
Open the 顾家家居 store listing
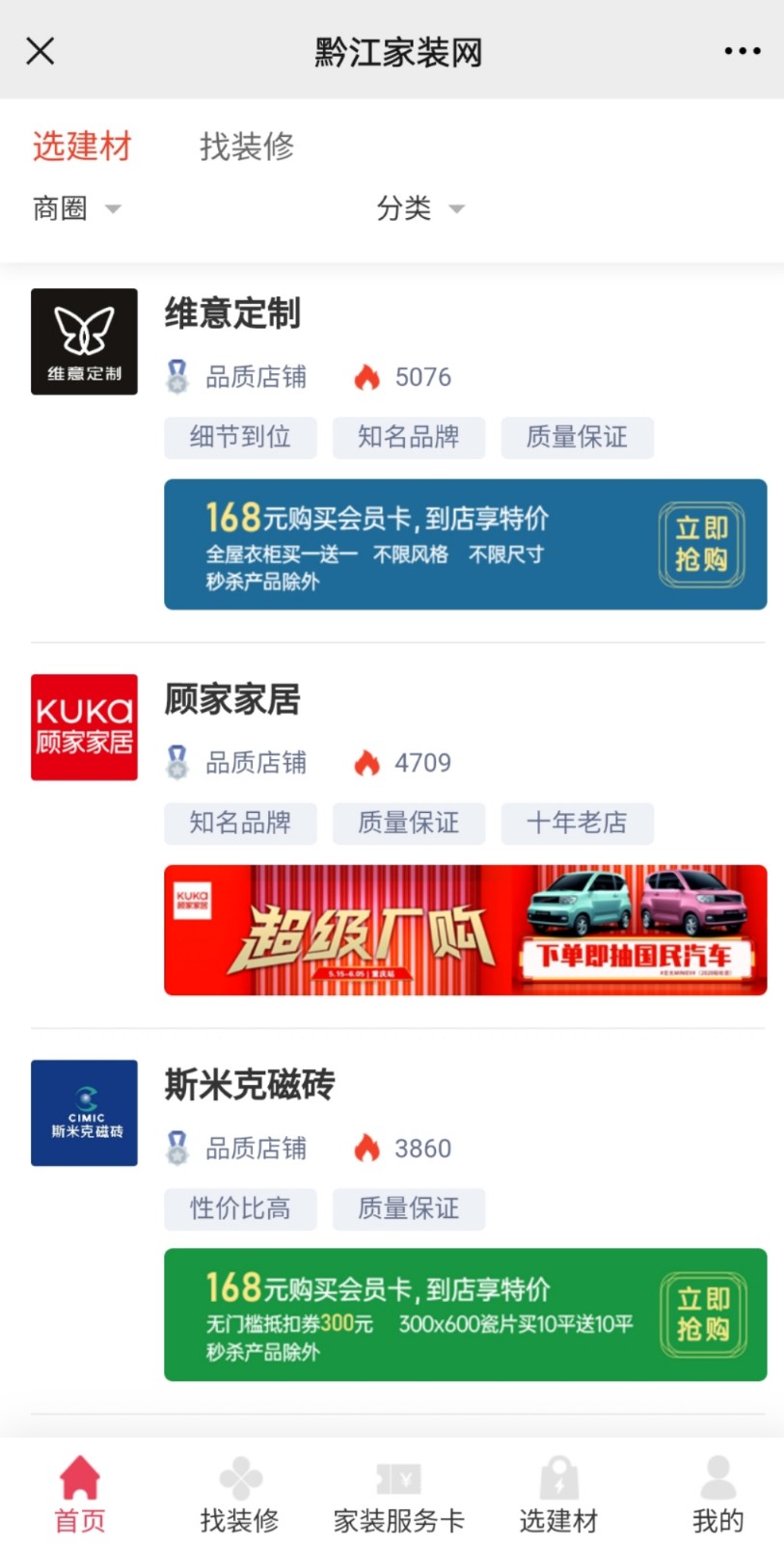(x=232, y=700)
